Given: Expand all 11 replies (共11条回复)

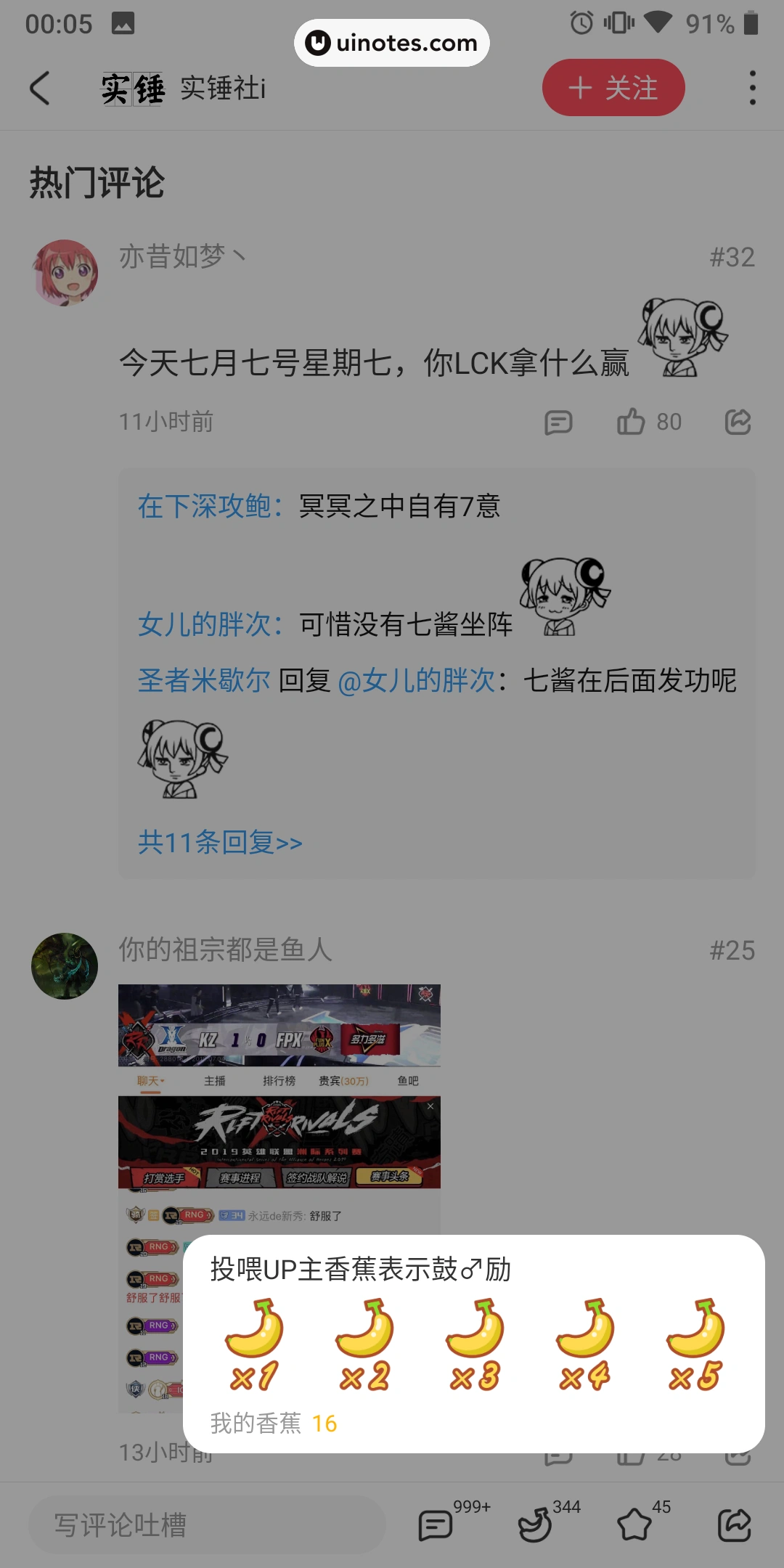Looking at the screenshot, I should coord(220,842).
